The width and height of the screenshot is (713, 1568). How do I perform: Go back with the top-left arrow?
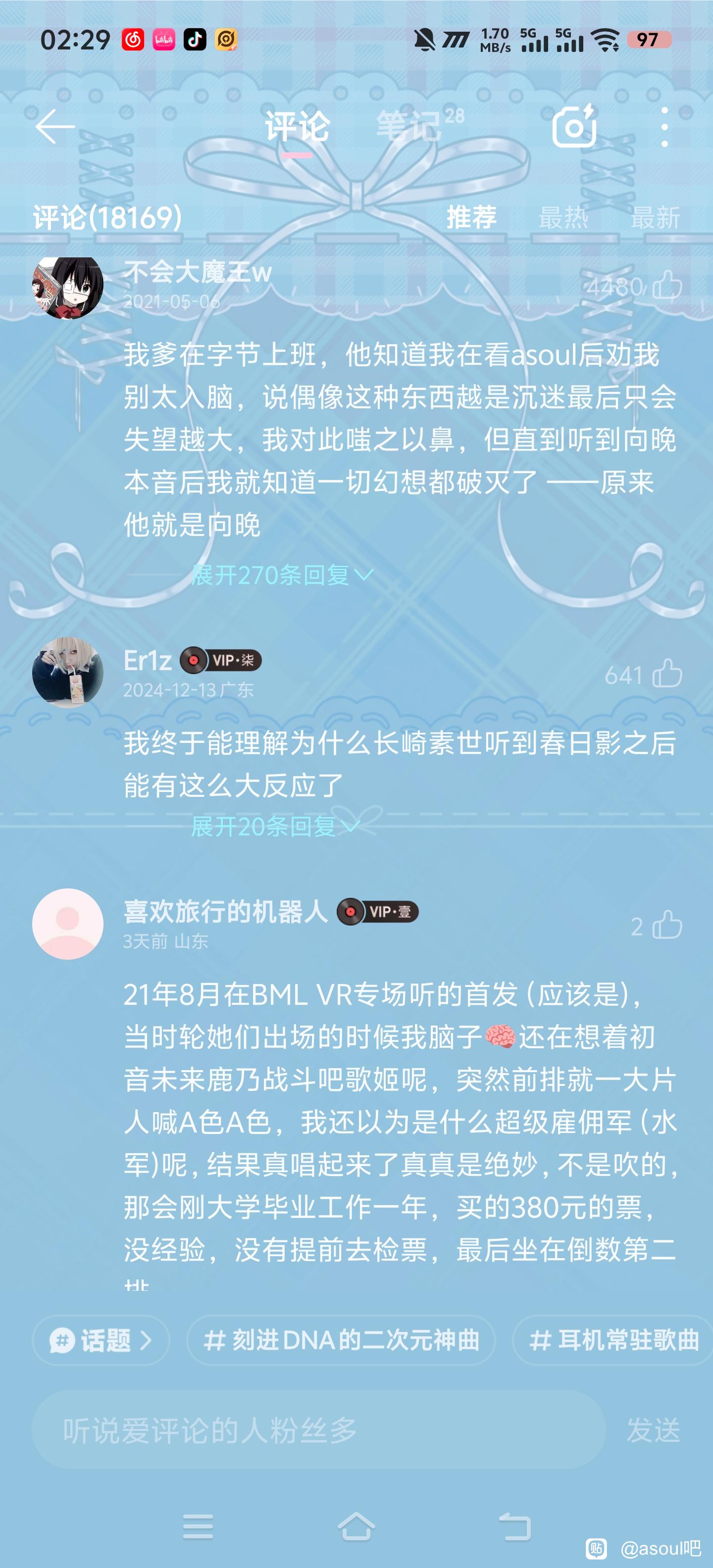point(55,127)
